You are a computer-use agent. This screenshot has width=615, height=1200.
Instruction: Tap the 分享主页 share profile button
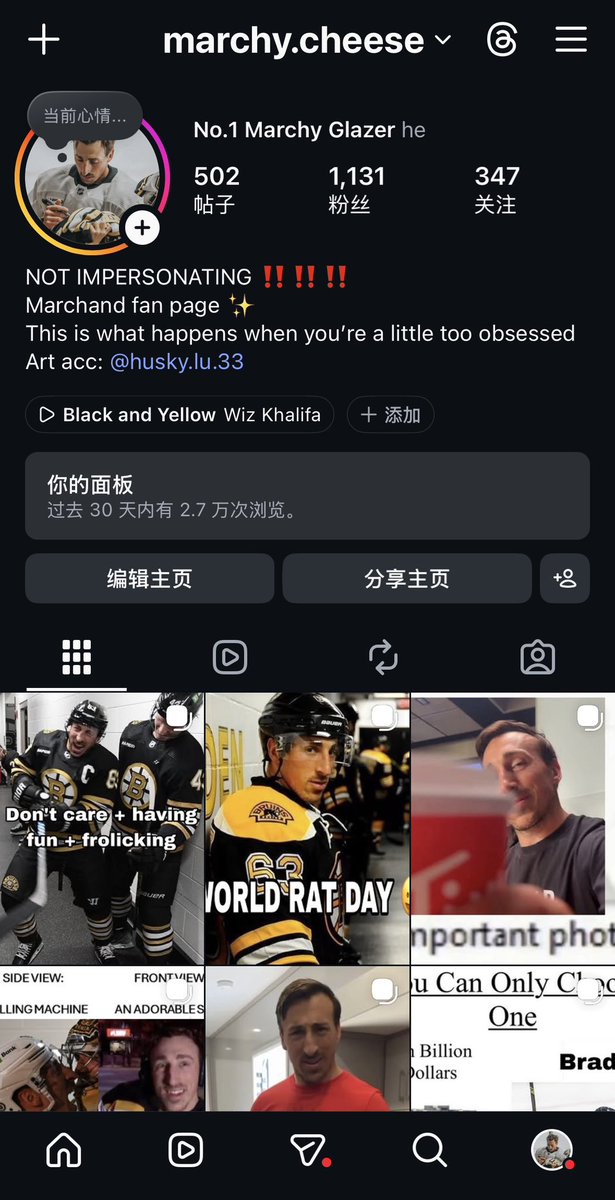point(407,578)
